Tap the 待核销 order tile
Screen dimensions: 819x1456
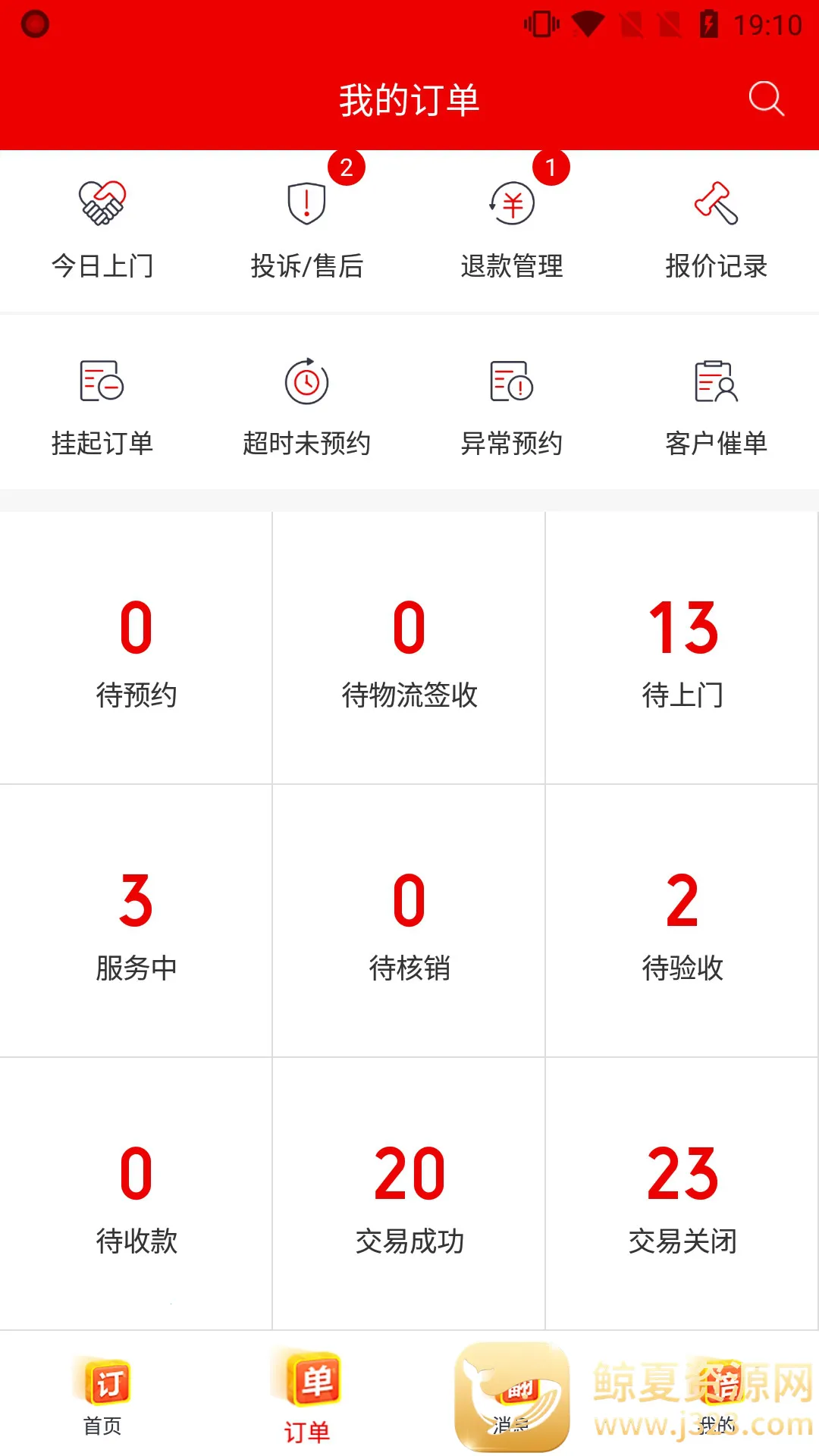click(x=409, y=921)
